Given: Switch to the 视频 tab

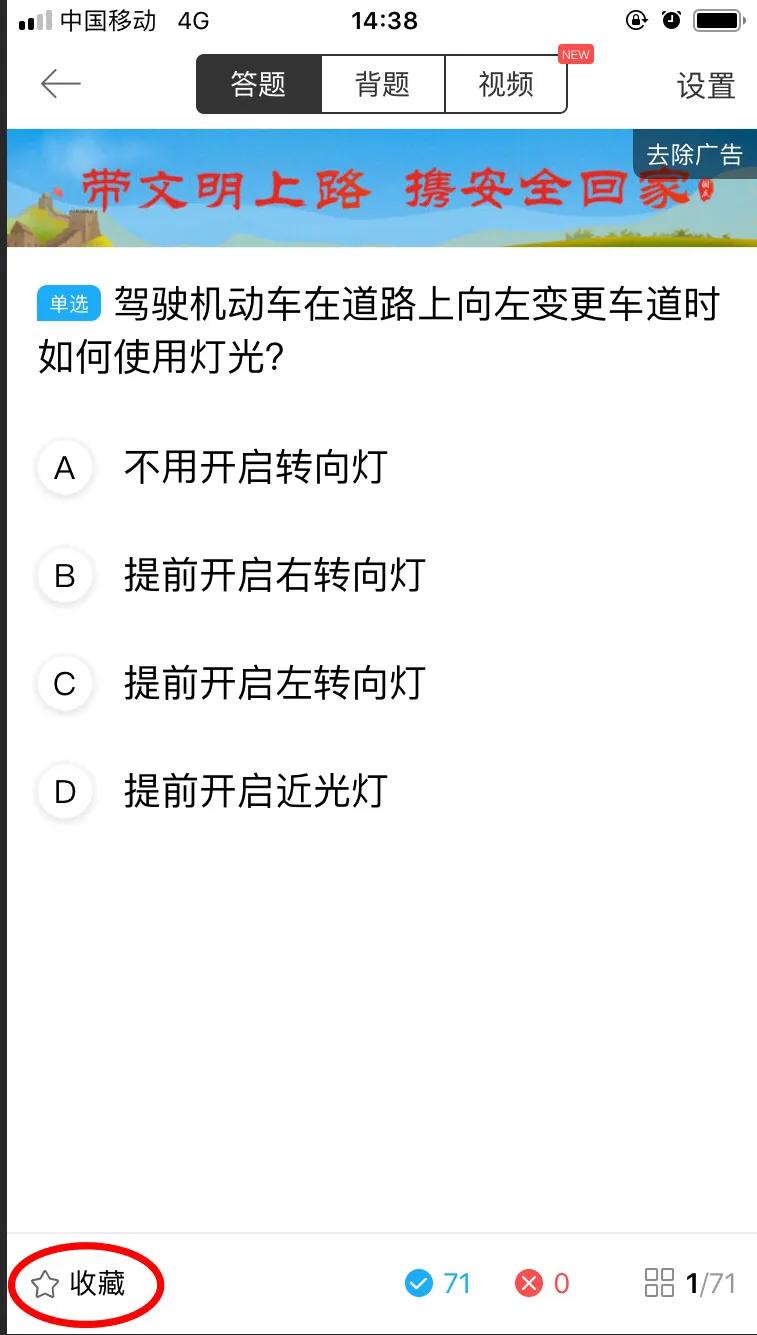Looking at the screenshot, I should point(506,84).
